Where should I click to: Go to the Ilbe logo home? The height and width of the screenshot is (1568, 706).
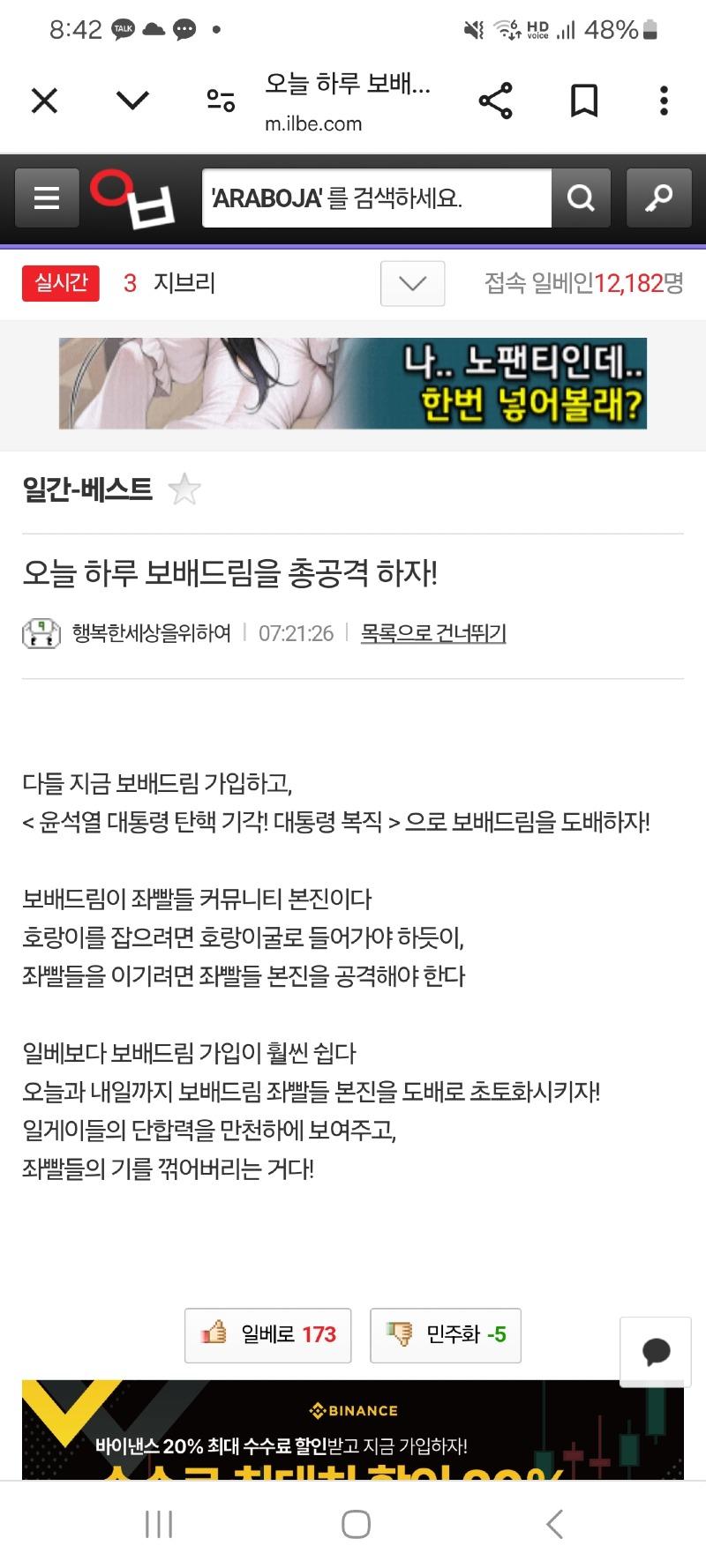[x=134, y=198]
